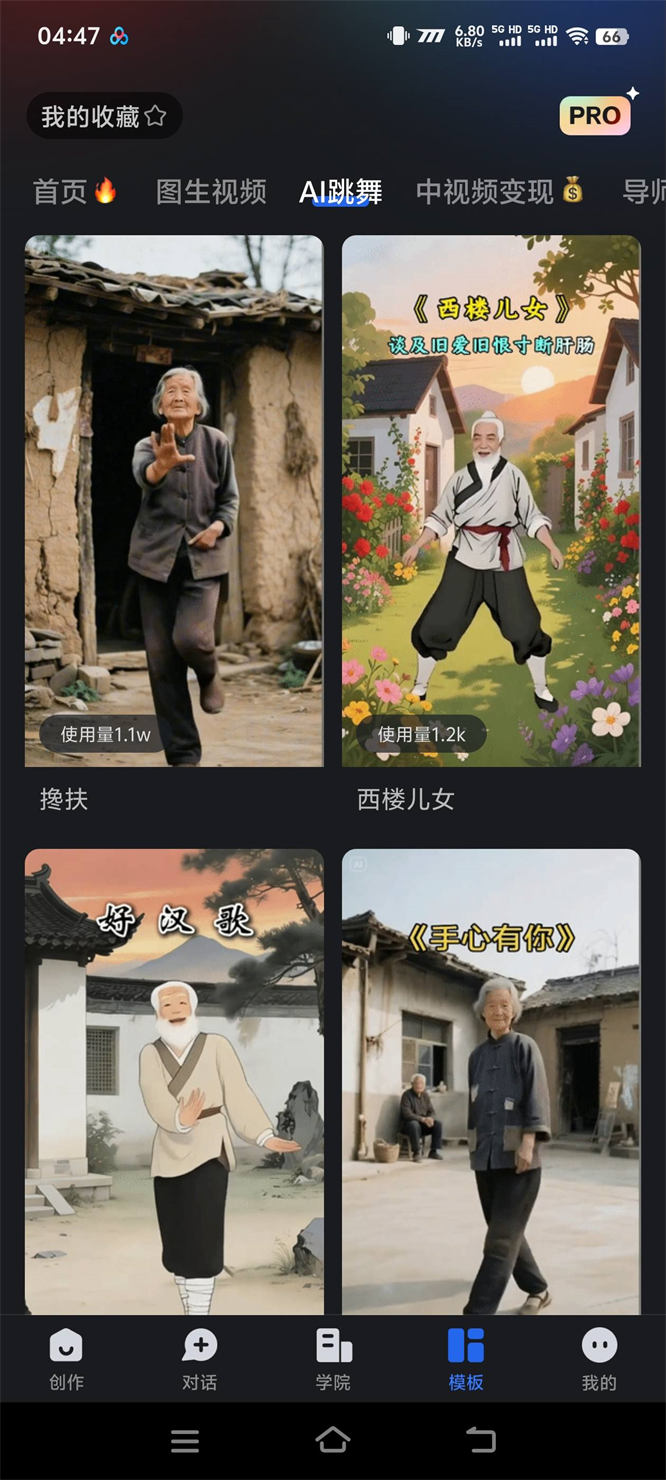Open the 西楼儿女 template card
666x1480 pixels.
[x=491, y=500]
